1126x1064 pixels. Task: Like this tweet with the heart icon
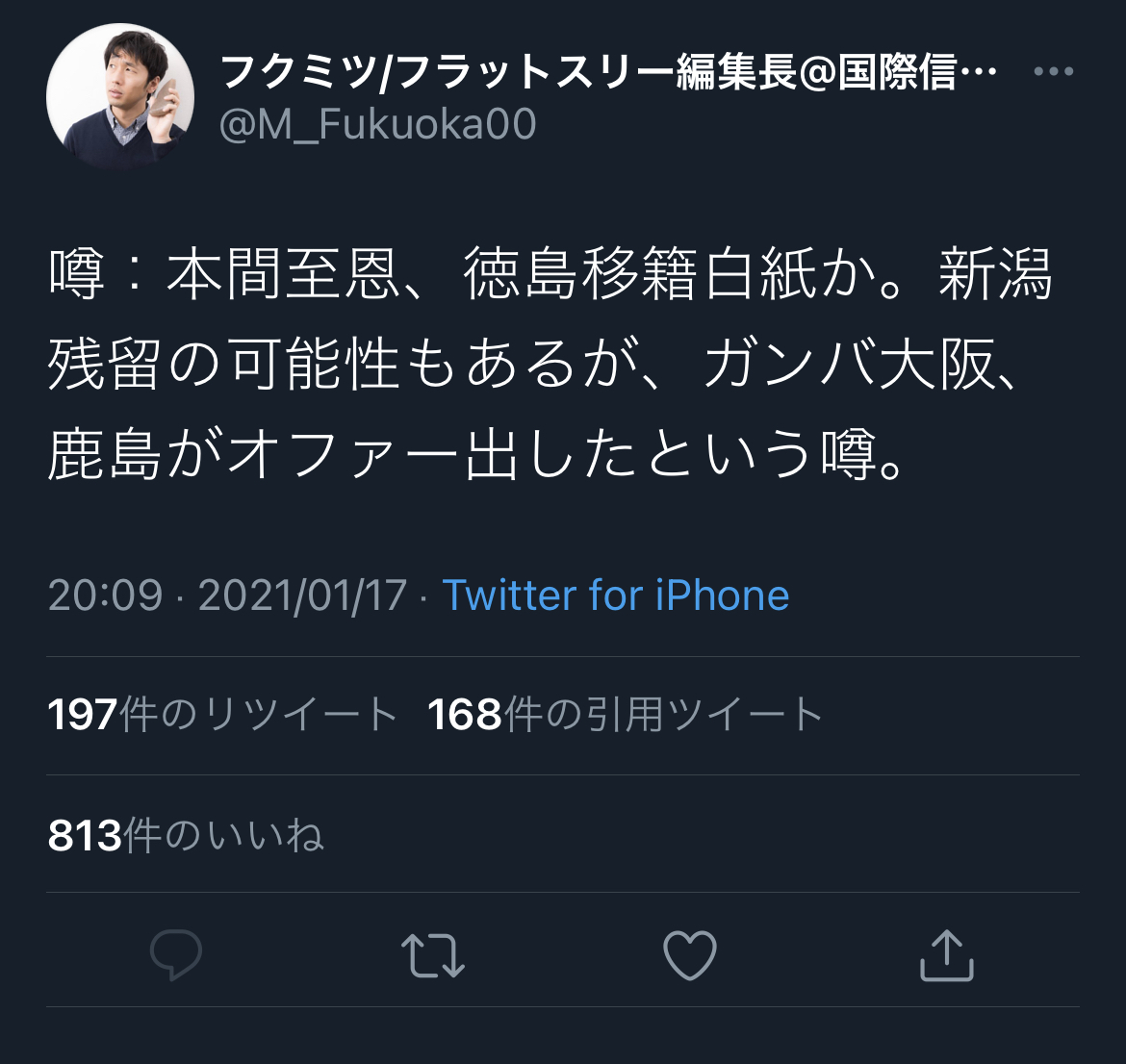690,954
